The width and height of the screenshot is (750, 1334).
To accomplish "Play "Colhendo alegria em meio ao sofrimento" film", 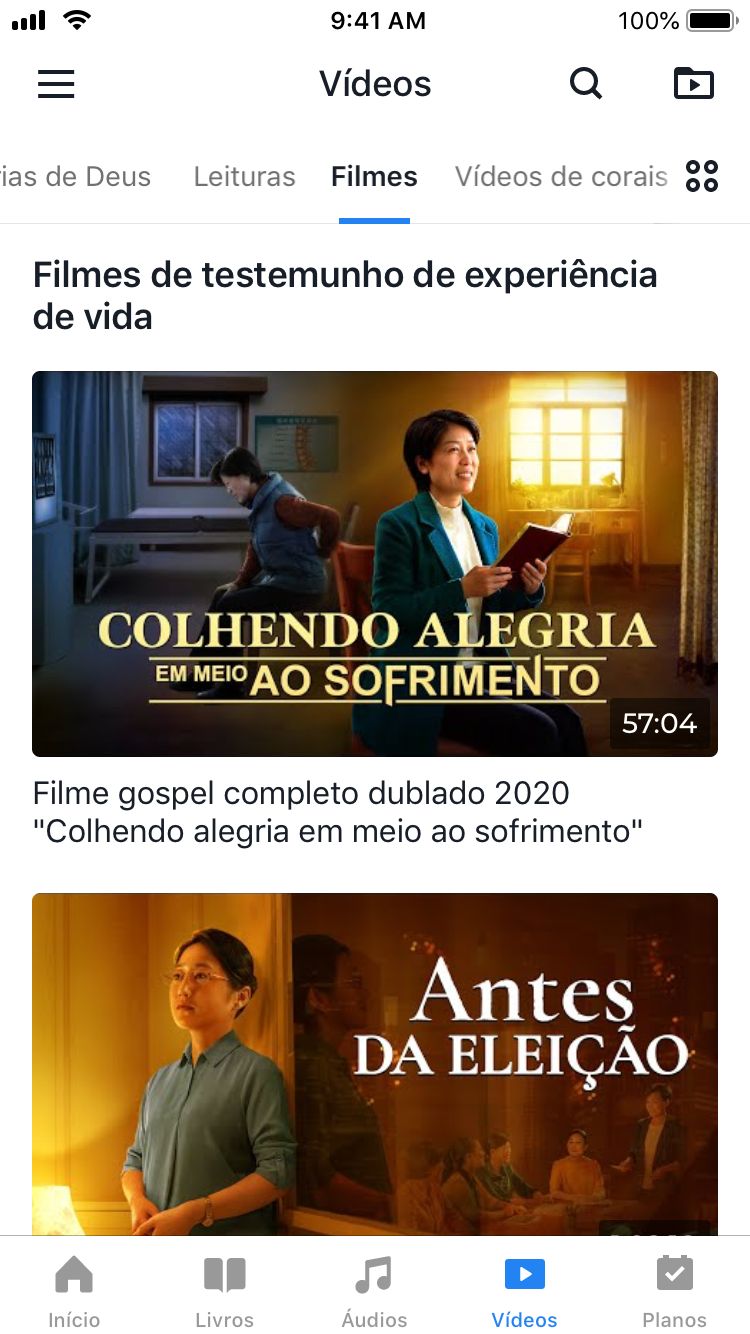I will [x=375, y=563].
